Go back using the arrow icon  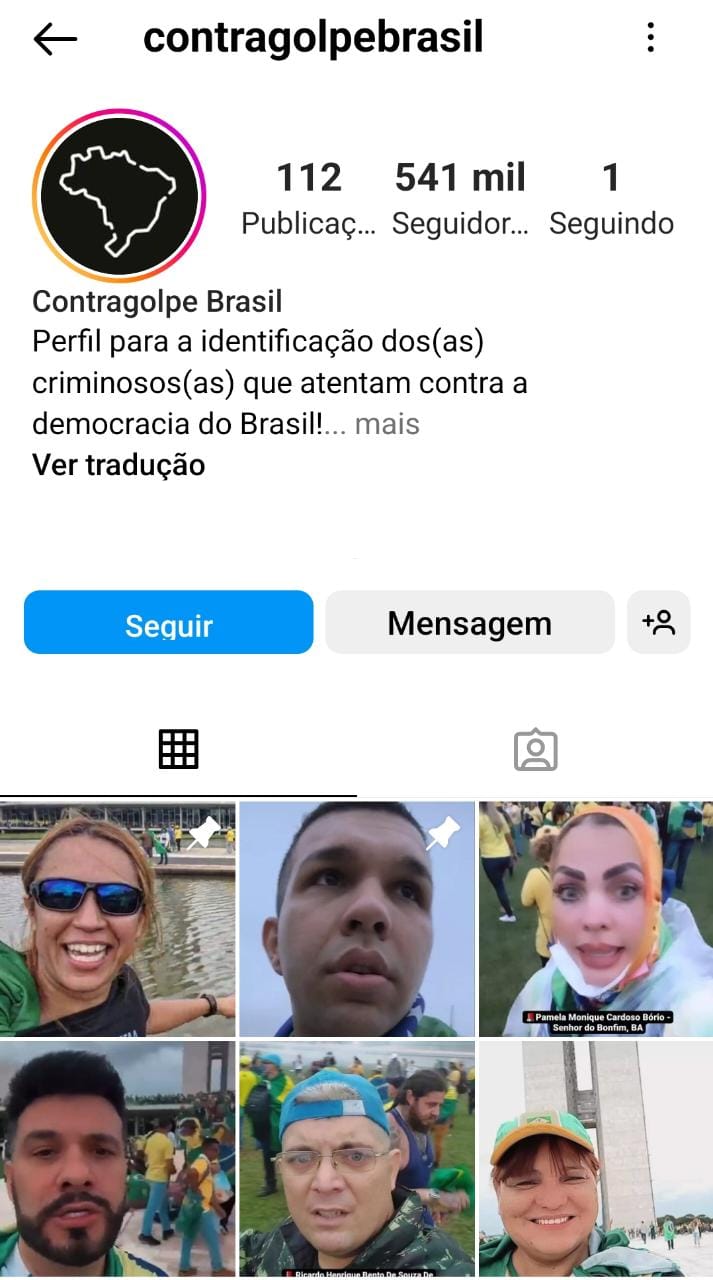coord(55,39)
